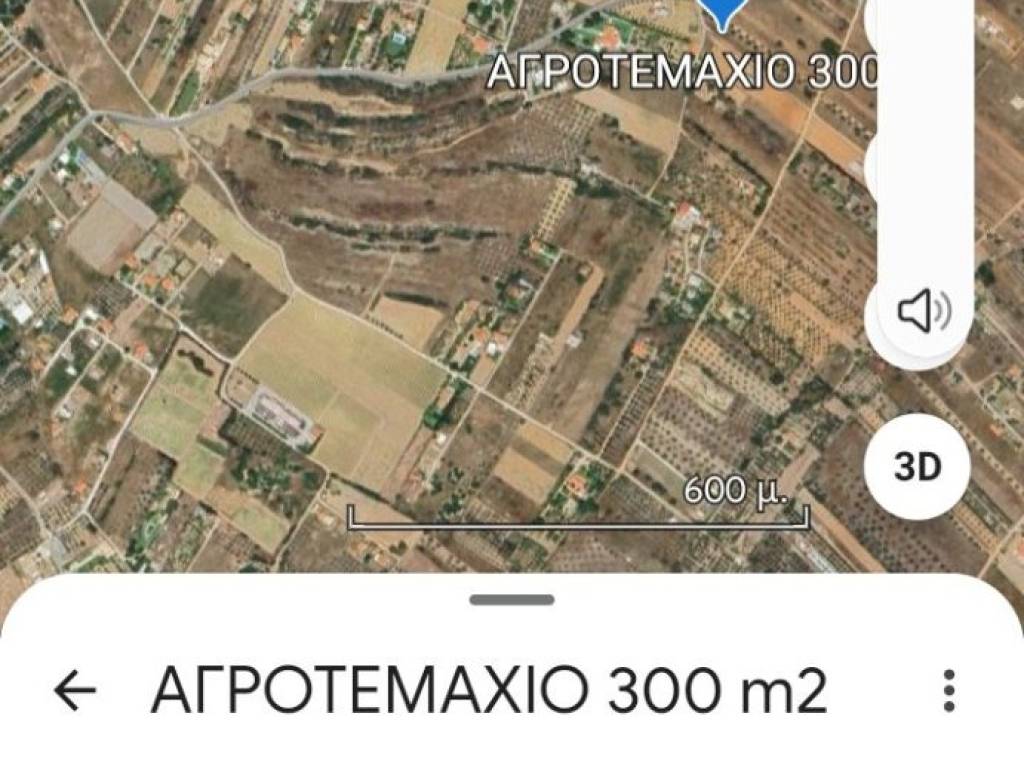Go back using the arrow
Viewport: 1024px width, 768px height.
75,689
